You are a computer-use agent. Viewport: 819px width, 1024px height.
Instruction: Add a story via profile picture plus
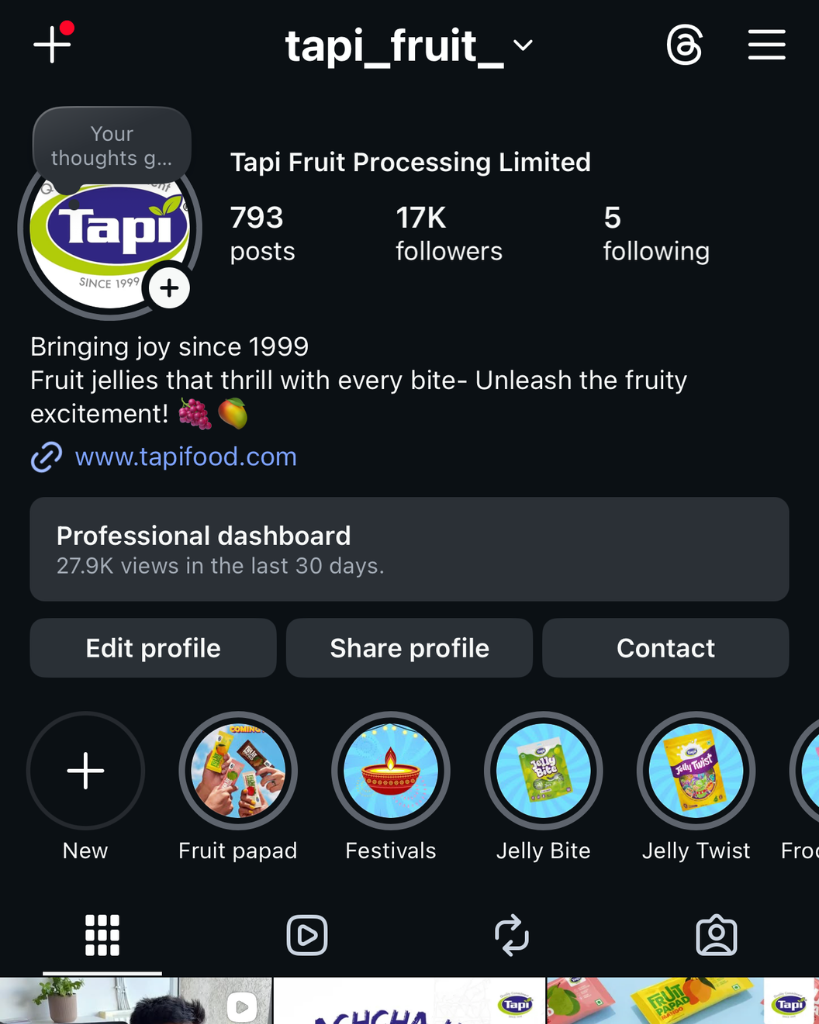pos(169,289)
